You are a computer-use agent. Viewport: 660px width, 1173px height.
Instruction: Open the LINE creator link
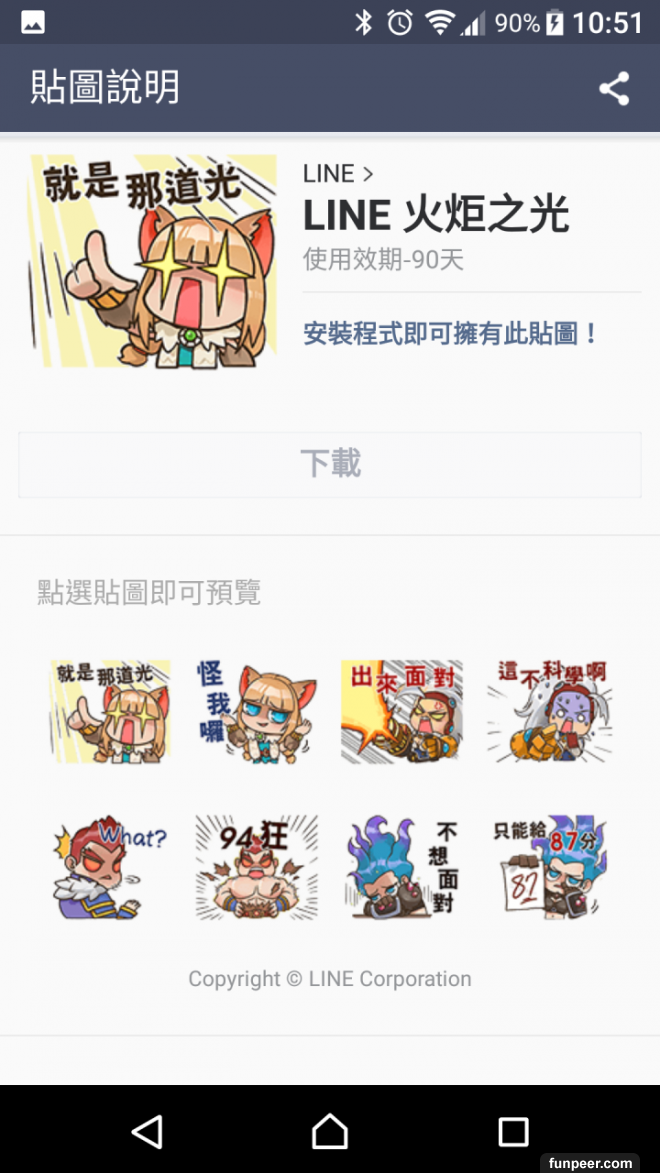338,174
